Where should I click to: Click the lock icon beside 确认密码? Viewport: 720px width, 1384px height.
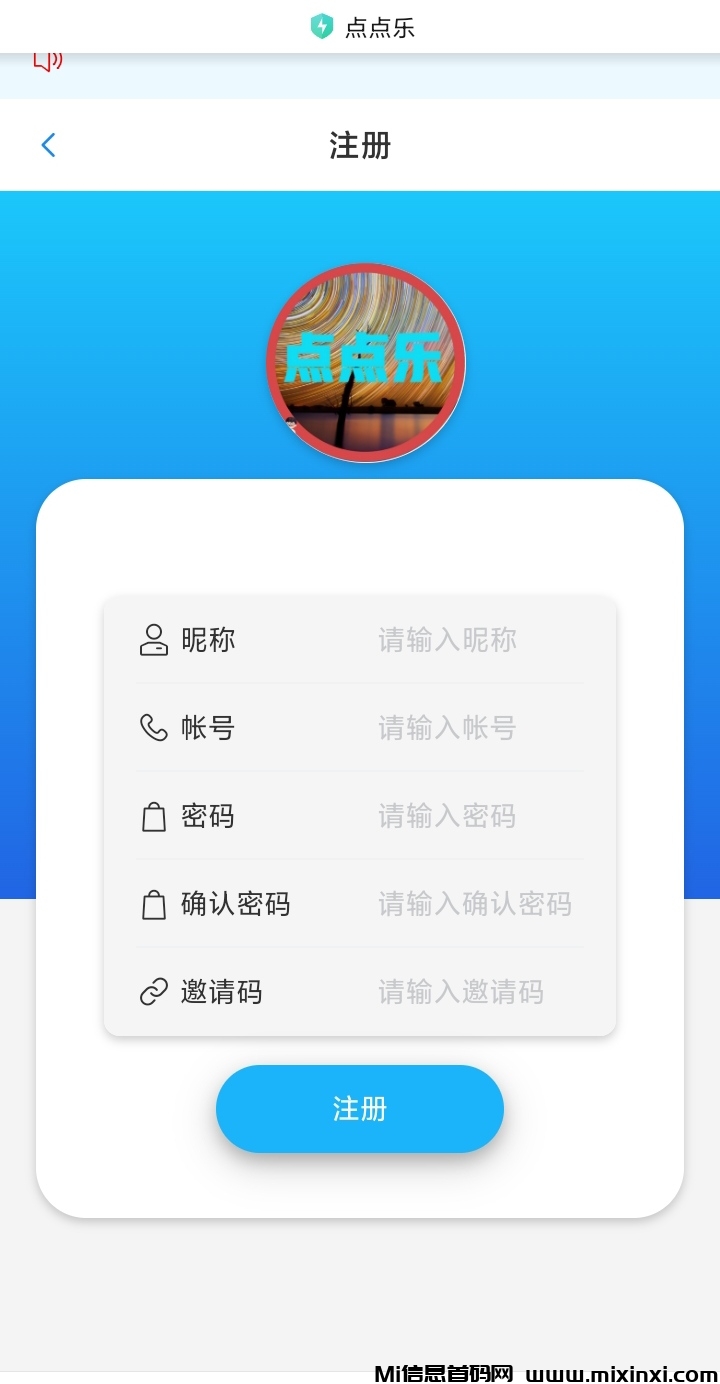[153, 904]
